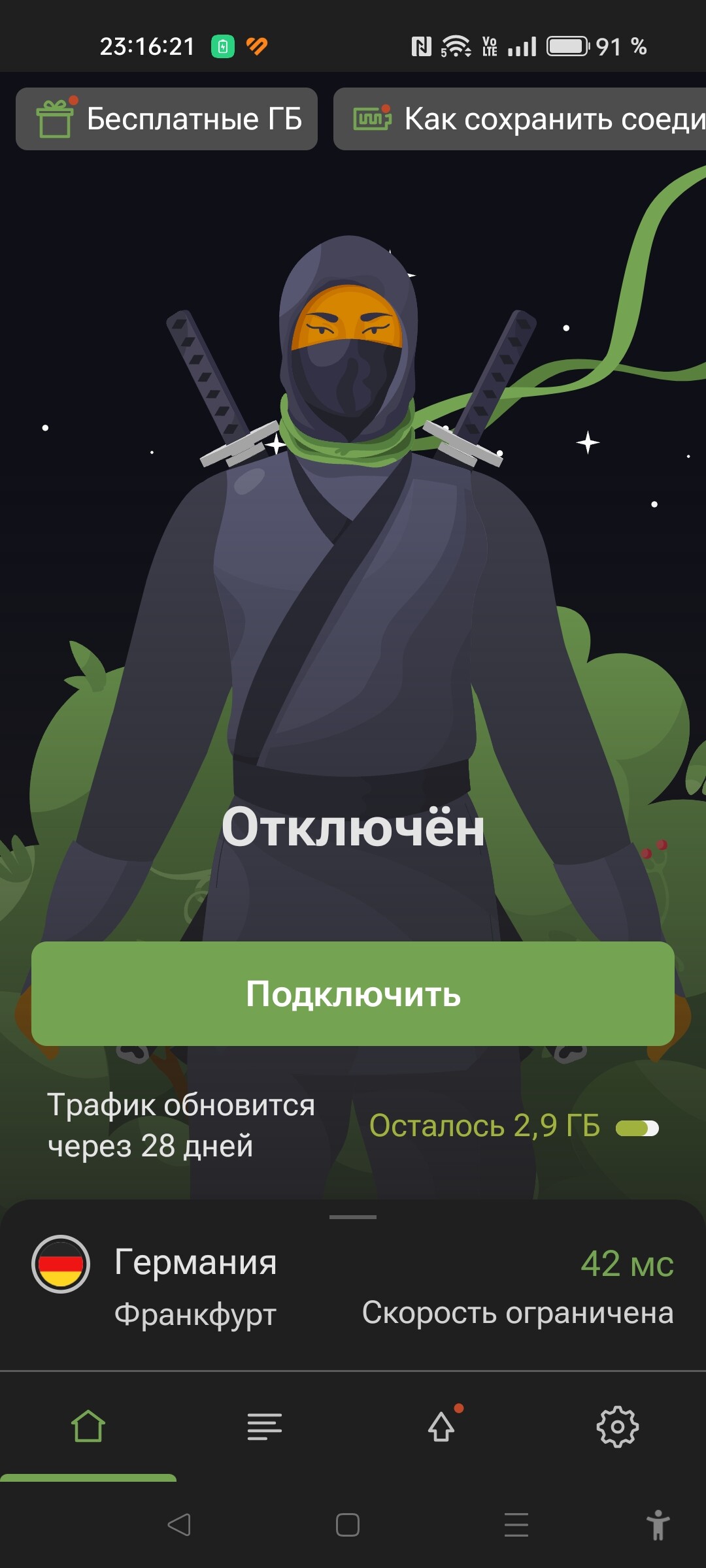Switch to the news list tab
Screen dimensions: 706x1568
tap(265, 1426)
